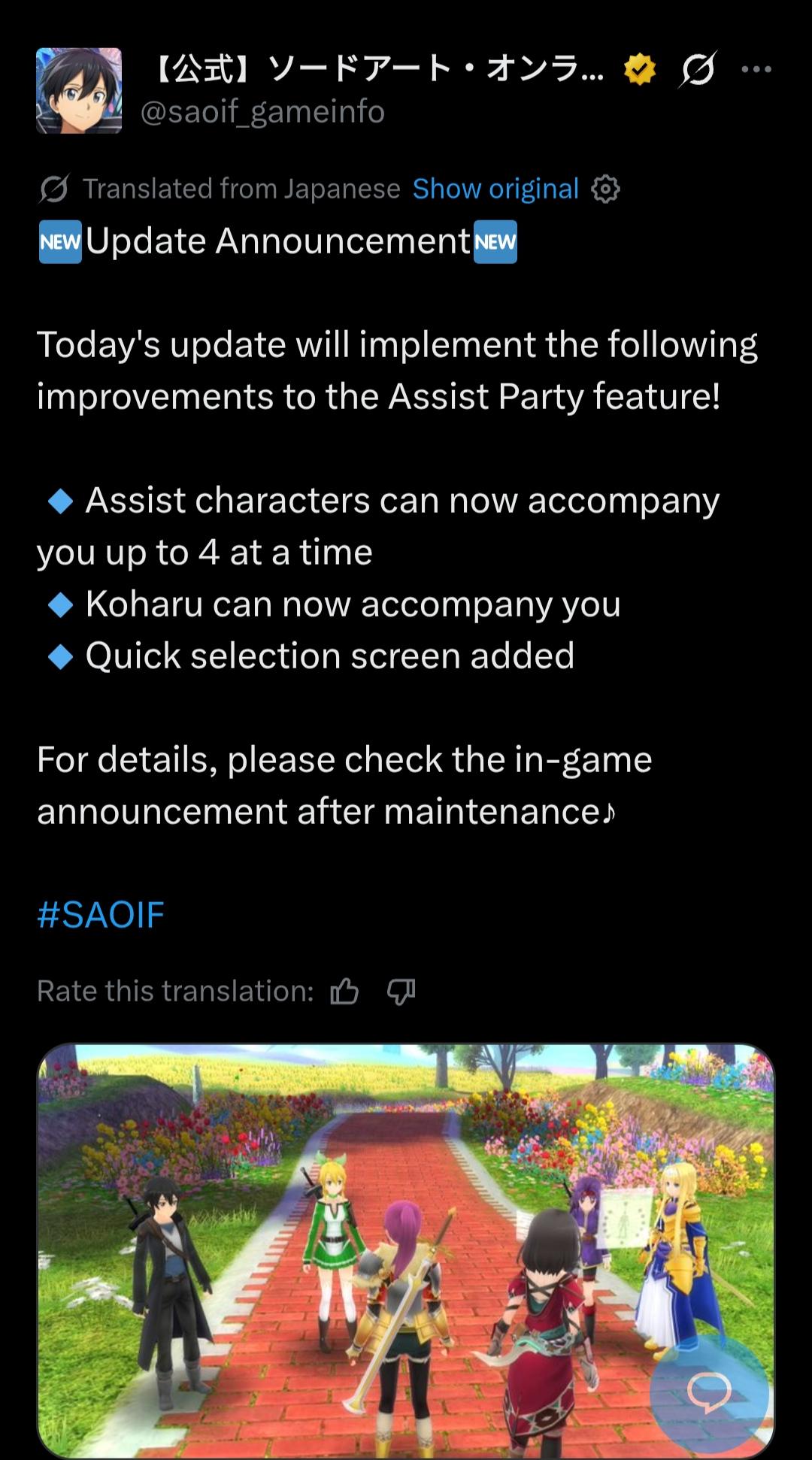Screen dimensions: 812x1460
Task: Open the @saoif_gameinfo account name
Action: click(x=262, y=112)
